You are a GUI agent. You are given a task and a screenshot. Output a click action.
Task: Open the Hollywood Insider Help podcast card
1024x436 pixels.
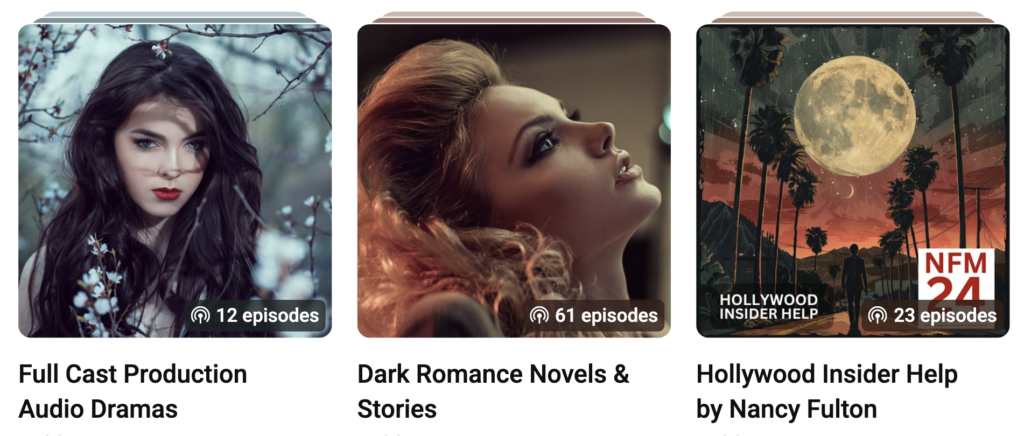click(x=852, y=180)
